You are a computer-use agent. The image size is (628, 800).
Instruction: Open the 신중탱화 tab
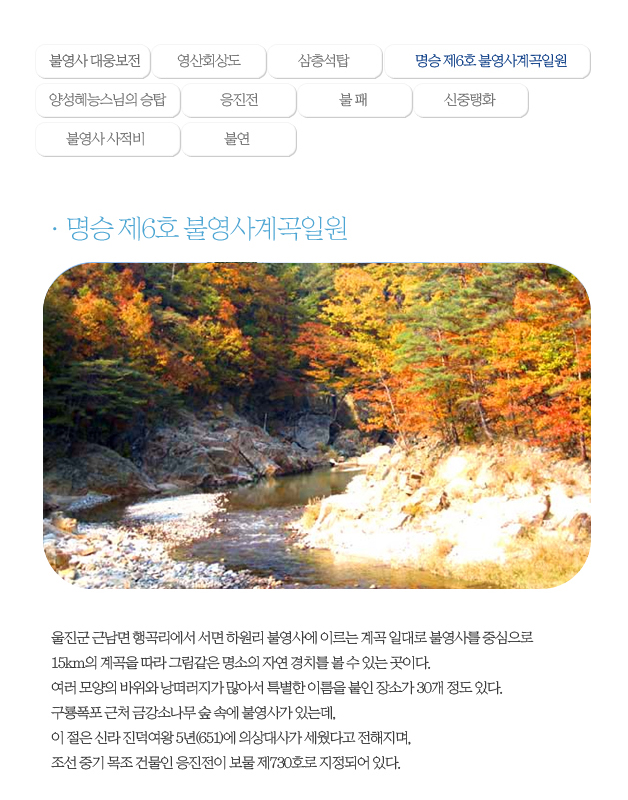tap(470, 100)
